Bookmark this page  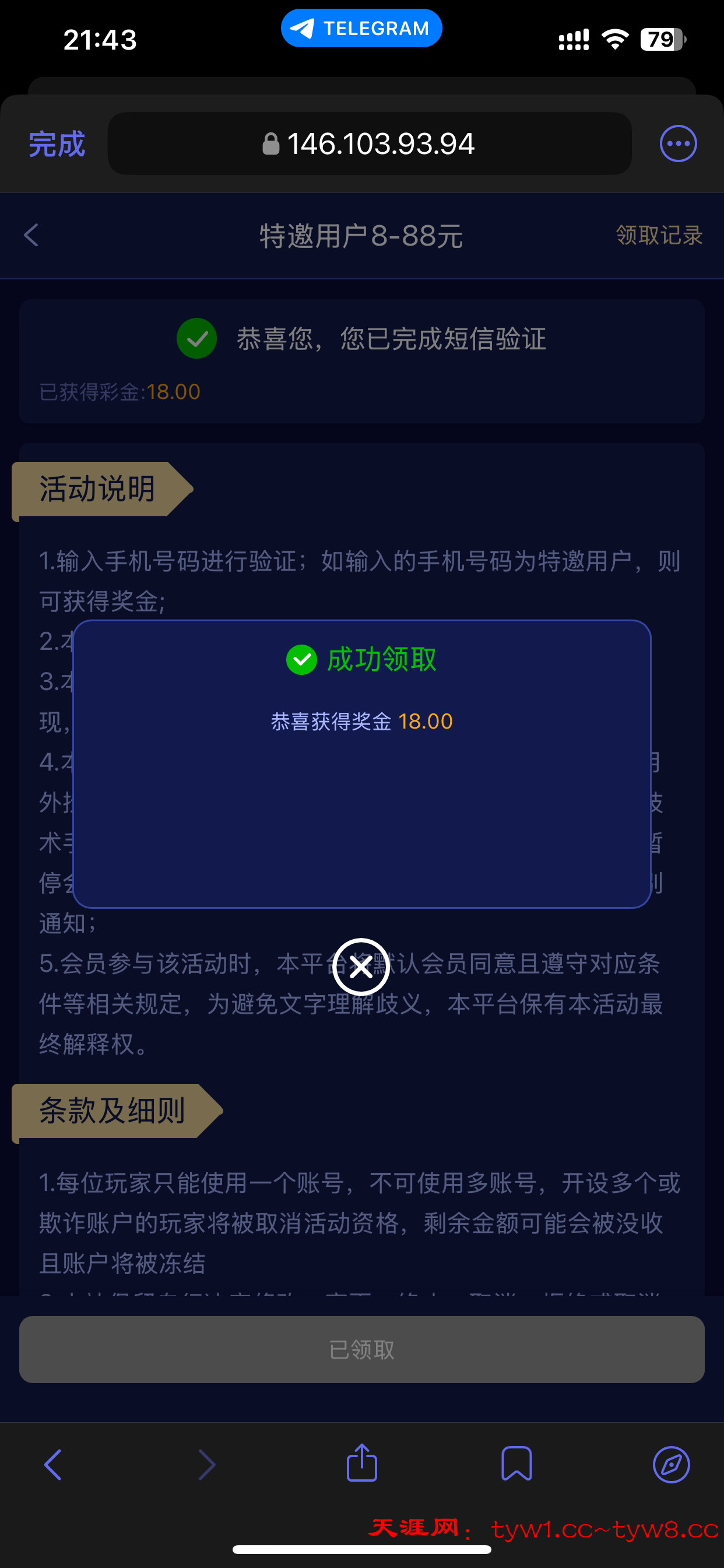(516, 1464)
